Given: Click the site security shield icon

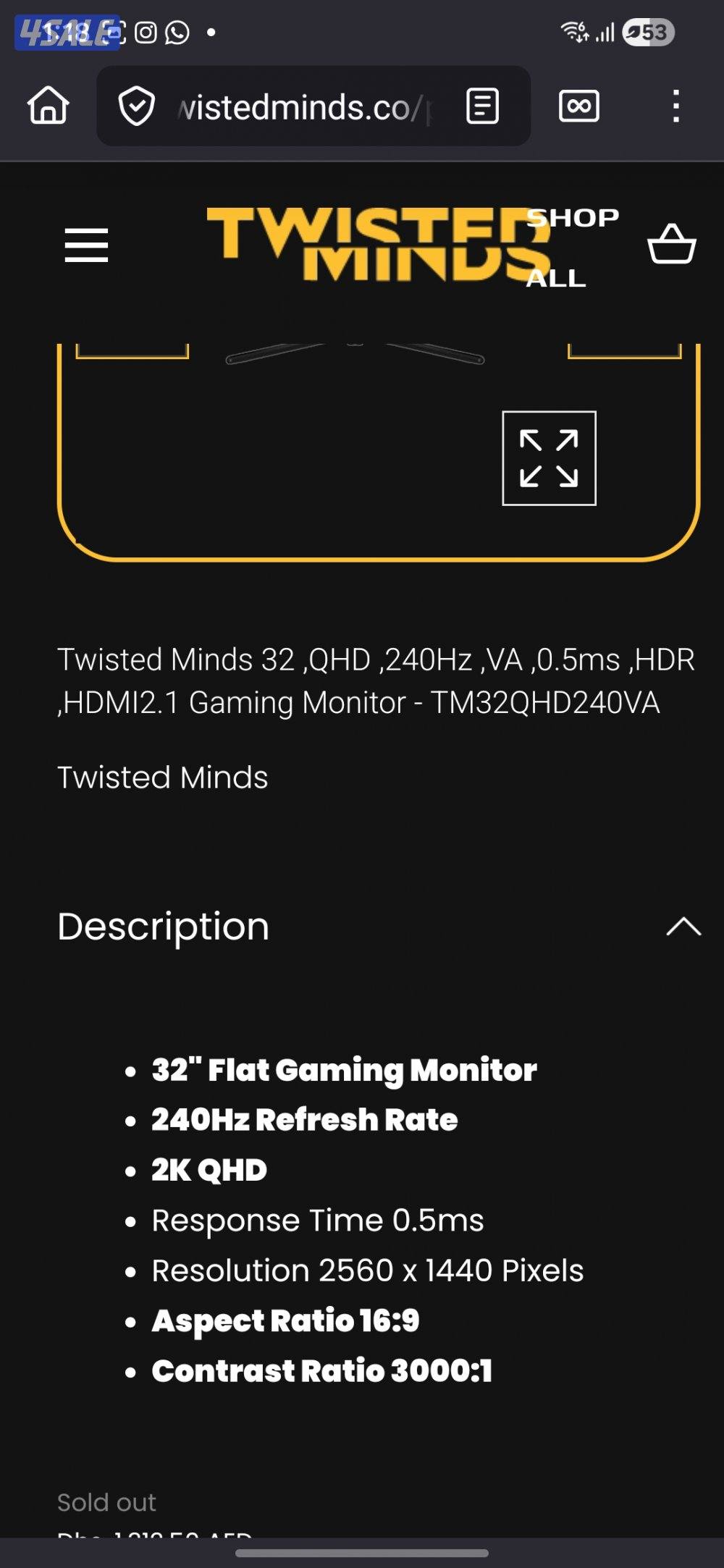Looking at the screenshot, I should pos(138,106).
